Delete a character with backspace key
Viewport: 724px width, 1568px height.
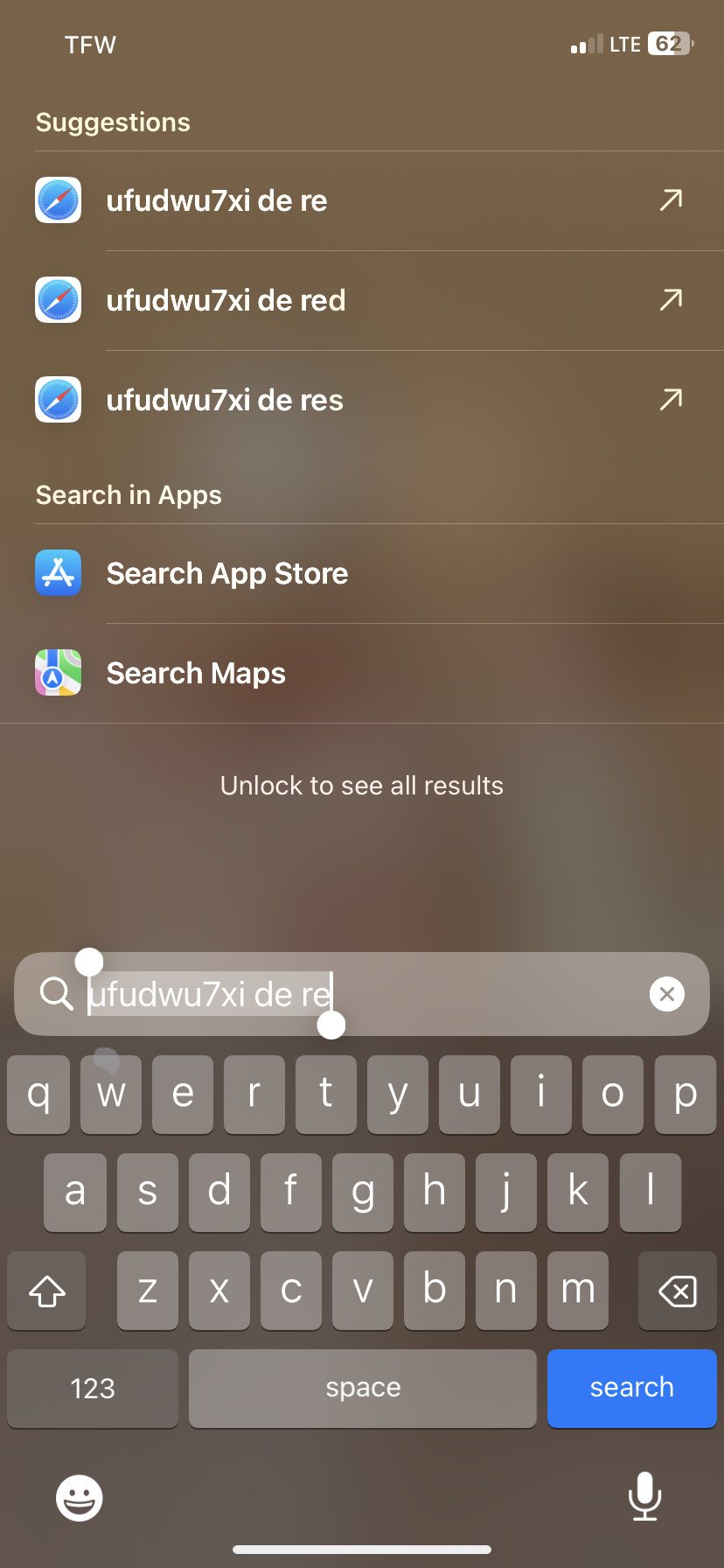677,1291
